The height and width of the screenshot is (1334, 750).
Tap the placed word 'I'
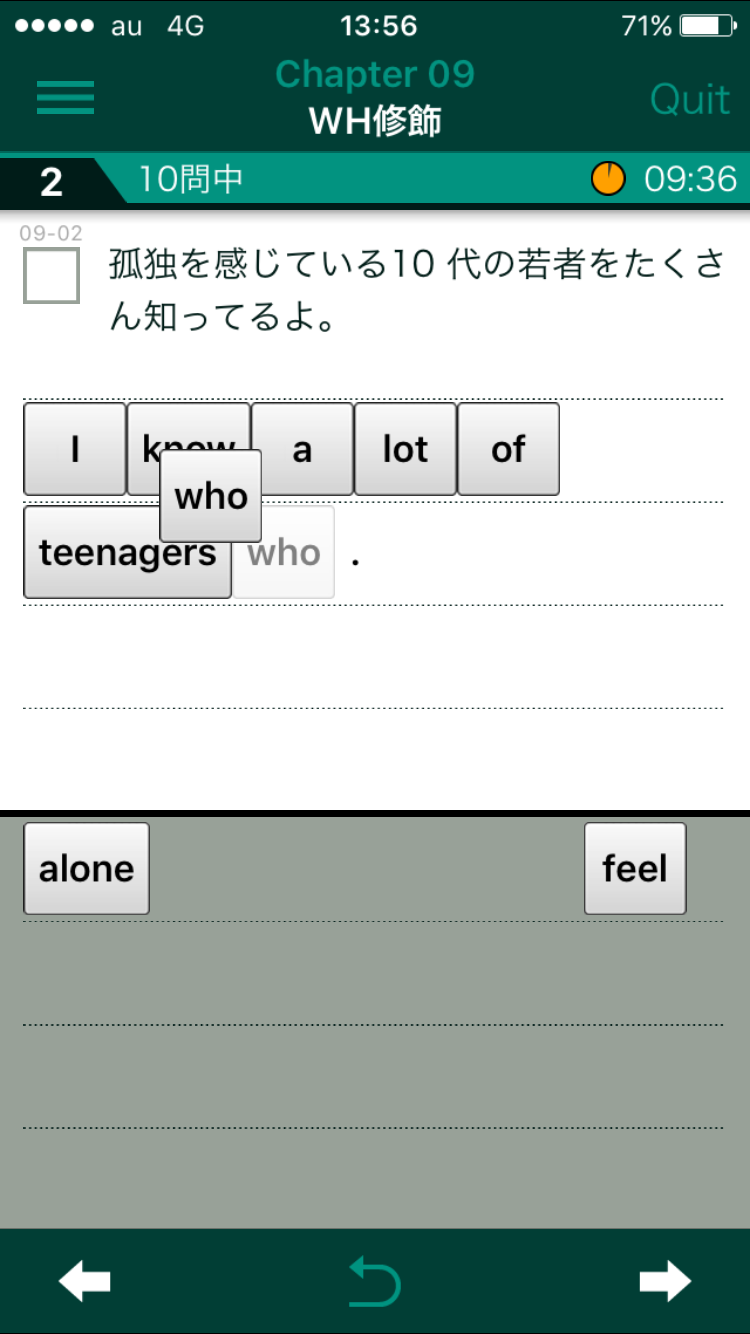(75, 449)
